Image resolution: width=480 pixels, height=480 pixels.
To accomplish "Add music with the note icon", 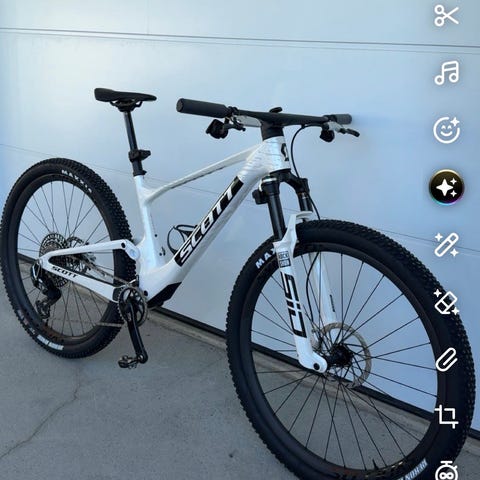I will coord(446,73).
